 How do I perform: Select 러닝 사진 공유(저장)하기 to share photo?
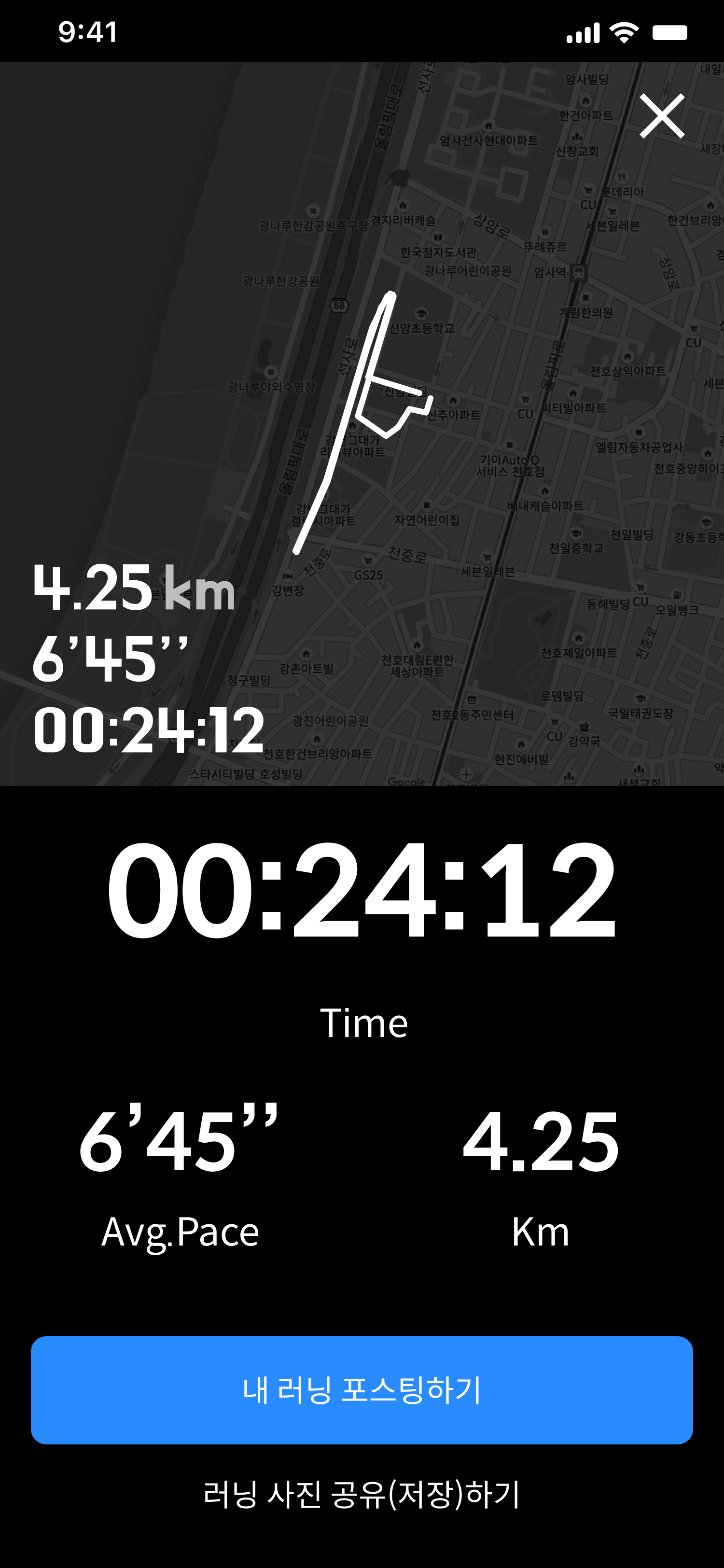click(x=362, y=1495)
